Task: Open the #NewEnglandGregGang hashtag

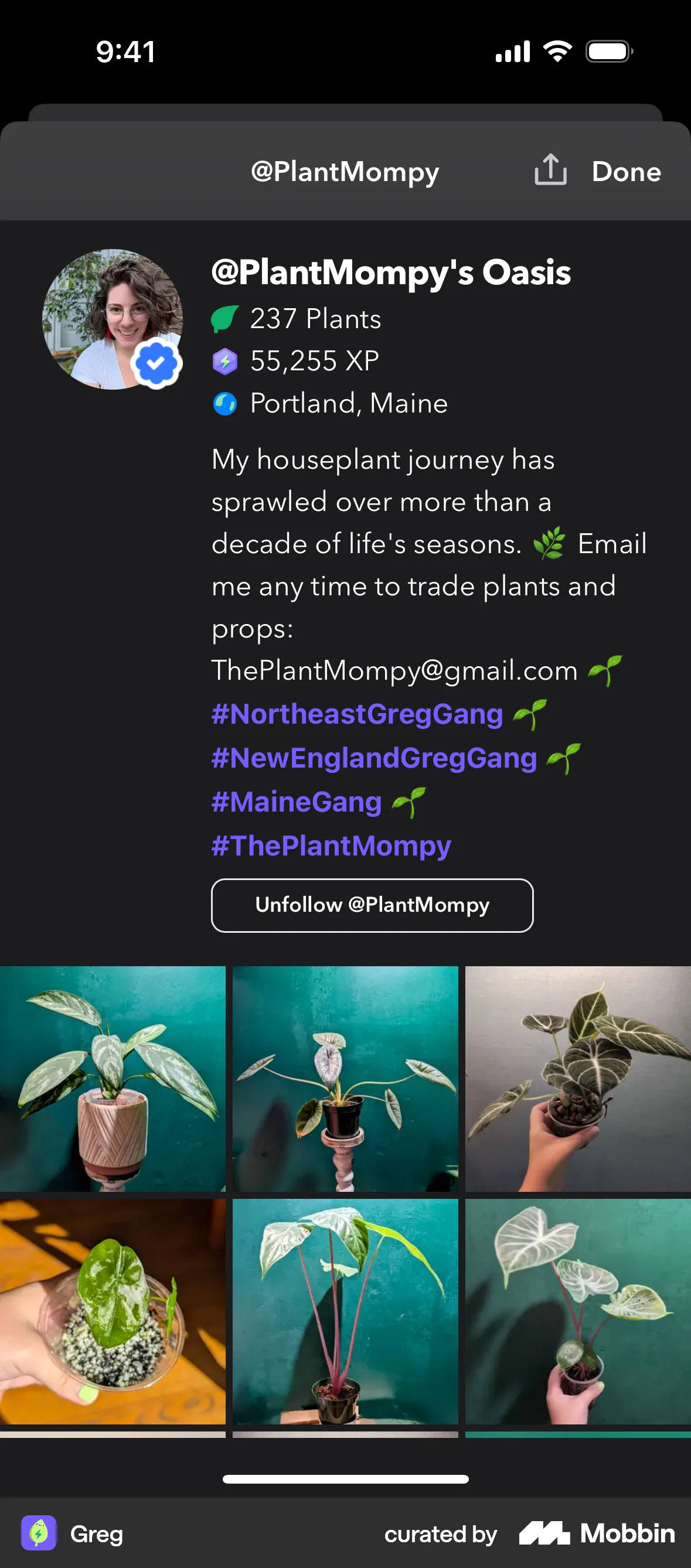Action: click(374, 758)
